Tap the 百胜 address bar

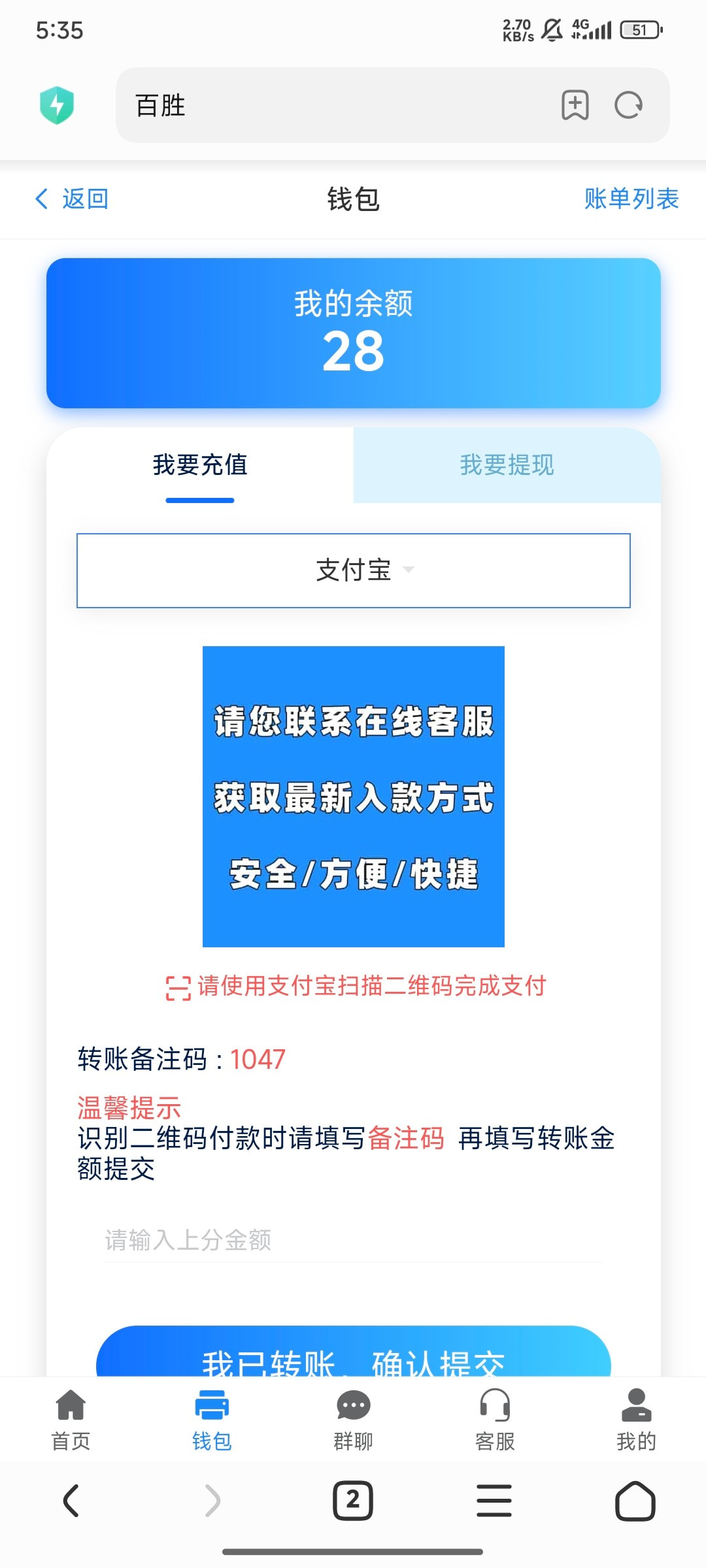tap(327, 105)
